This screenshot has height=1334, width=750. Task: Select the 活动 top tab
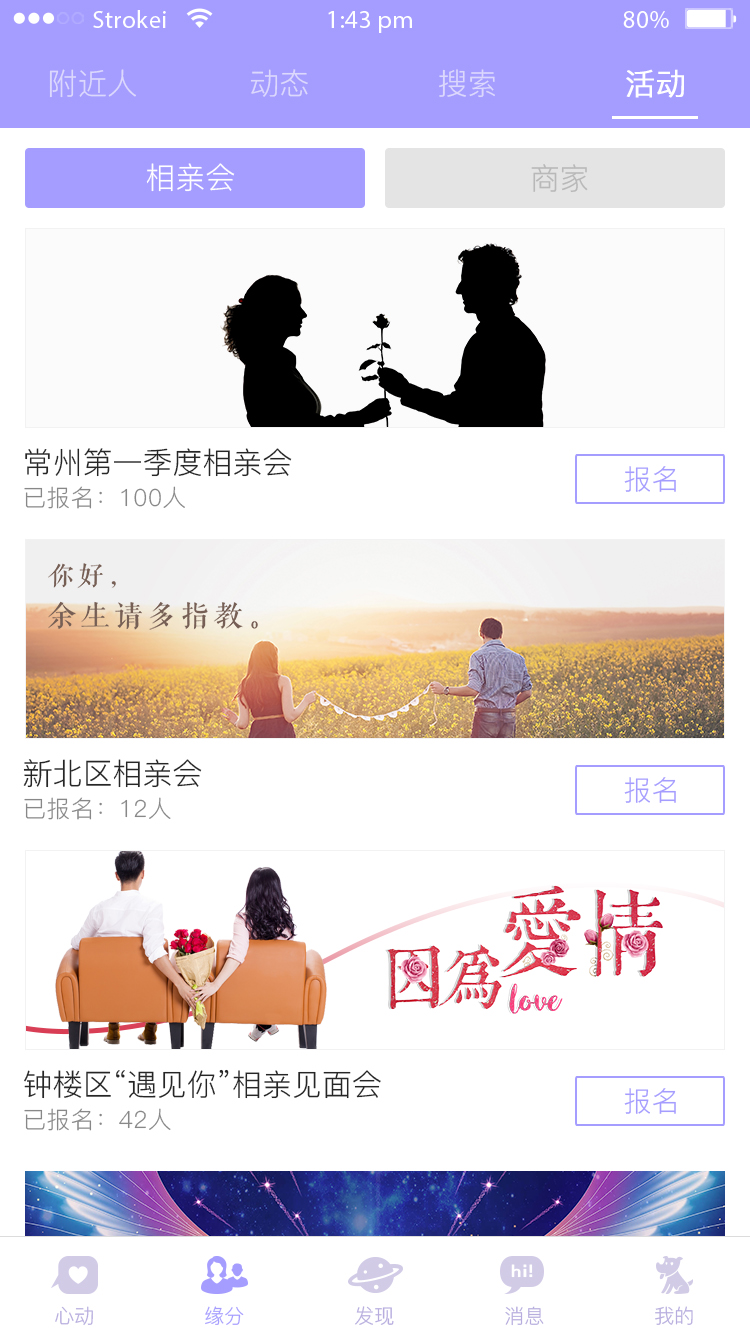coord(655,84)
